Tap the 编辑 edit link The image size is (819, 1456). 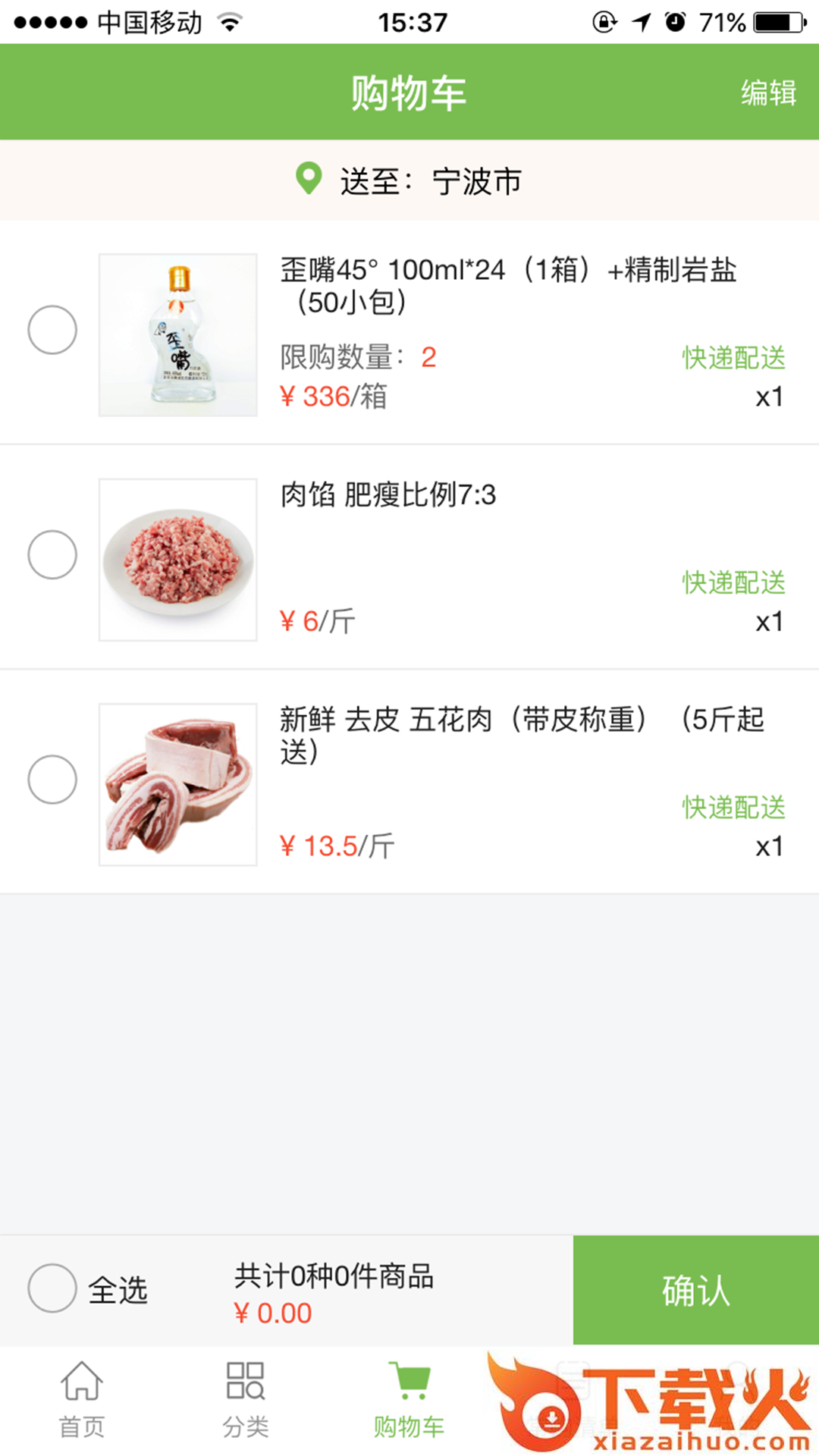pyautogui.click(x=769, y=93)
